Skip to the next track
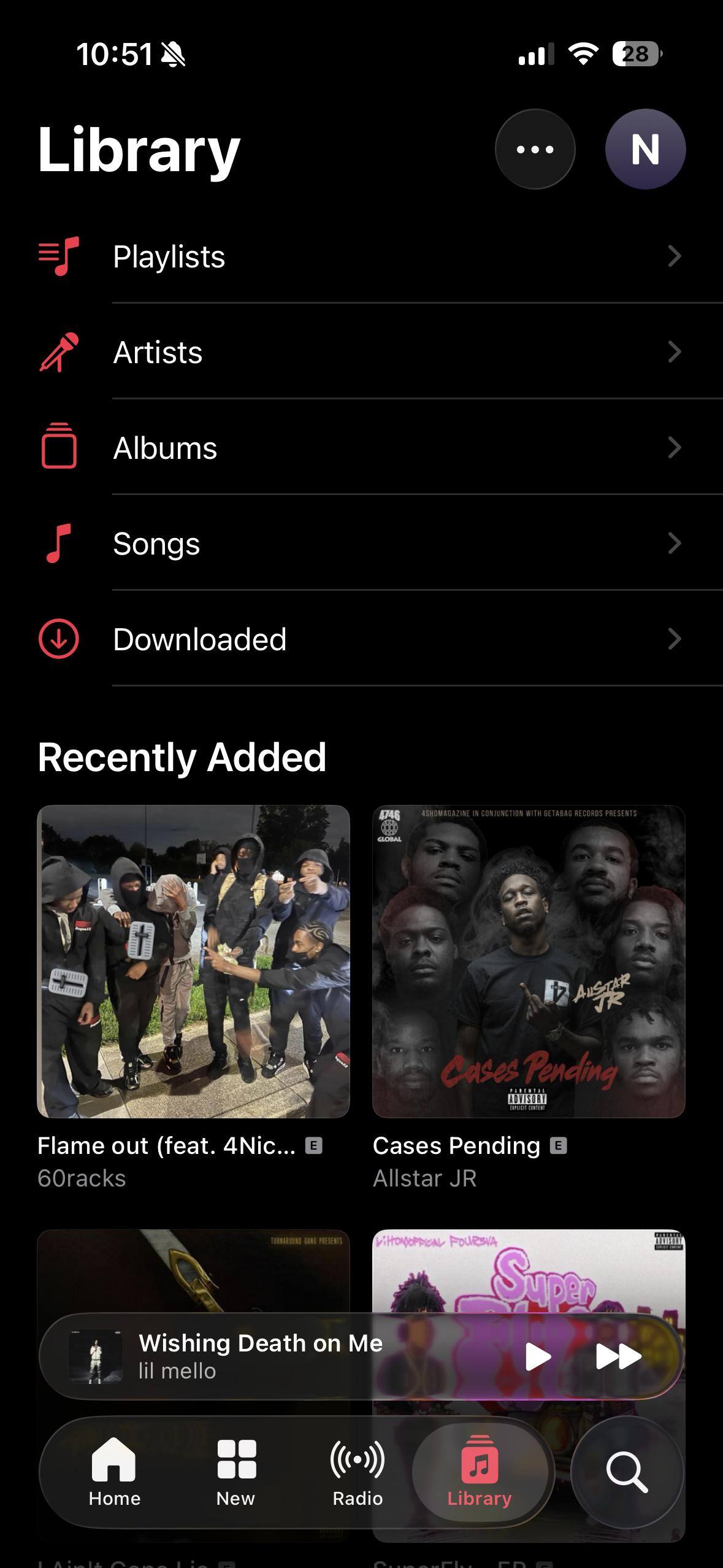The width and height of the screenshot is (723, 1568). pos(618,1356)
